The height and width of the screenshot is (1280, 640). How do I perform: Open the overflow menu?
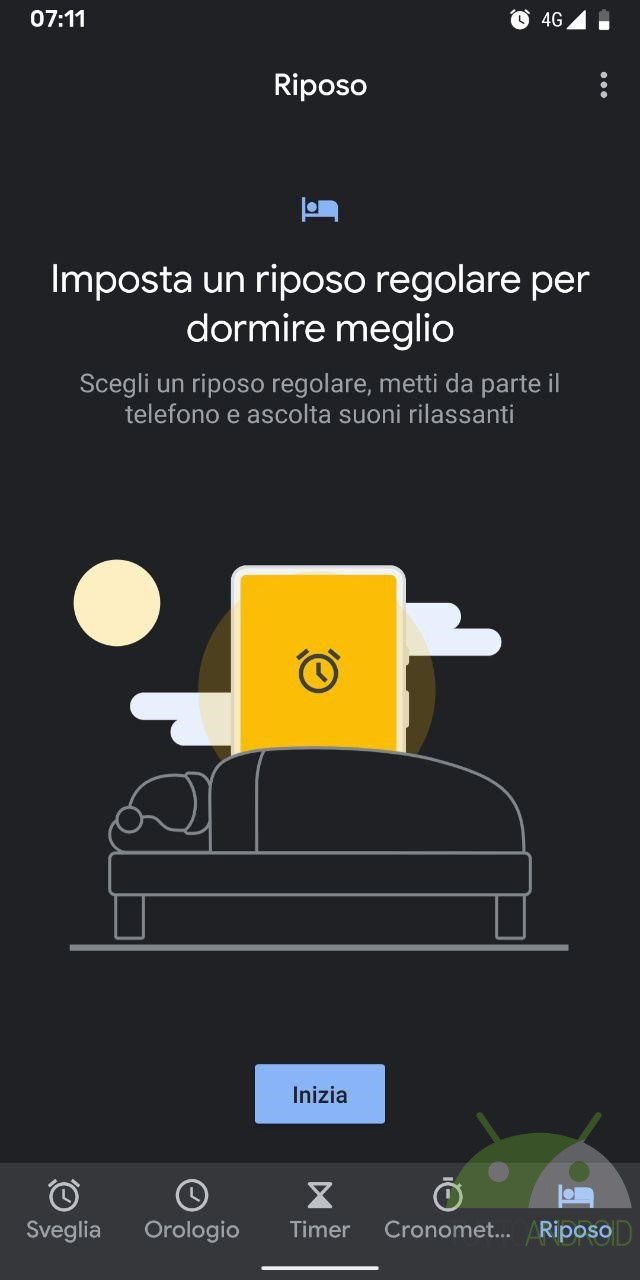click(603, 85)
